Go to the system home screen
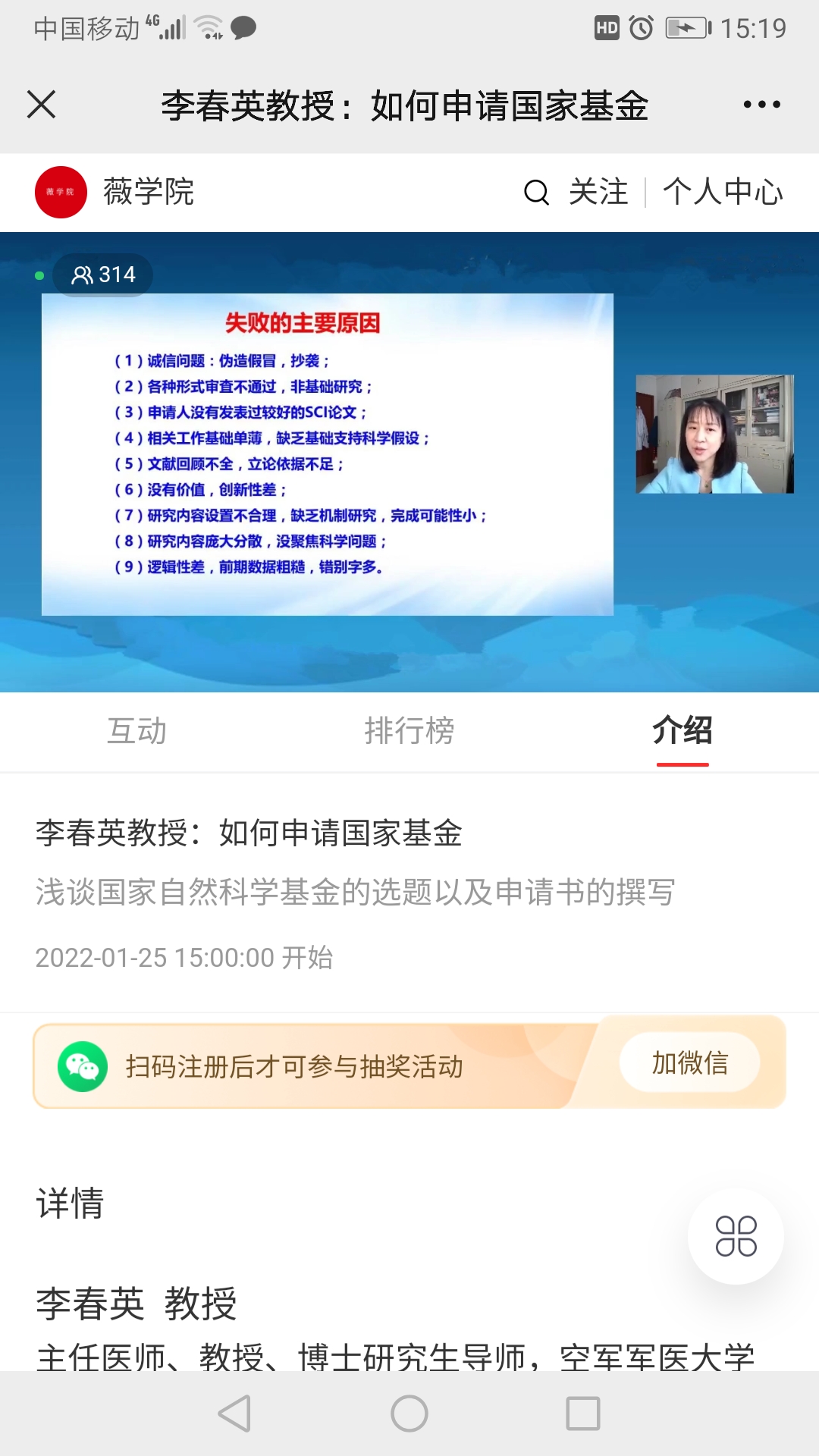 pos(409,1414)
